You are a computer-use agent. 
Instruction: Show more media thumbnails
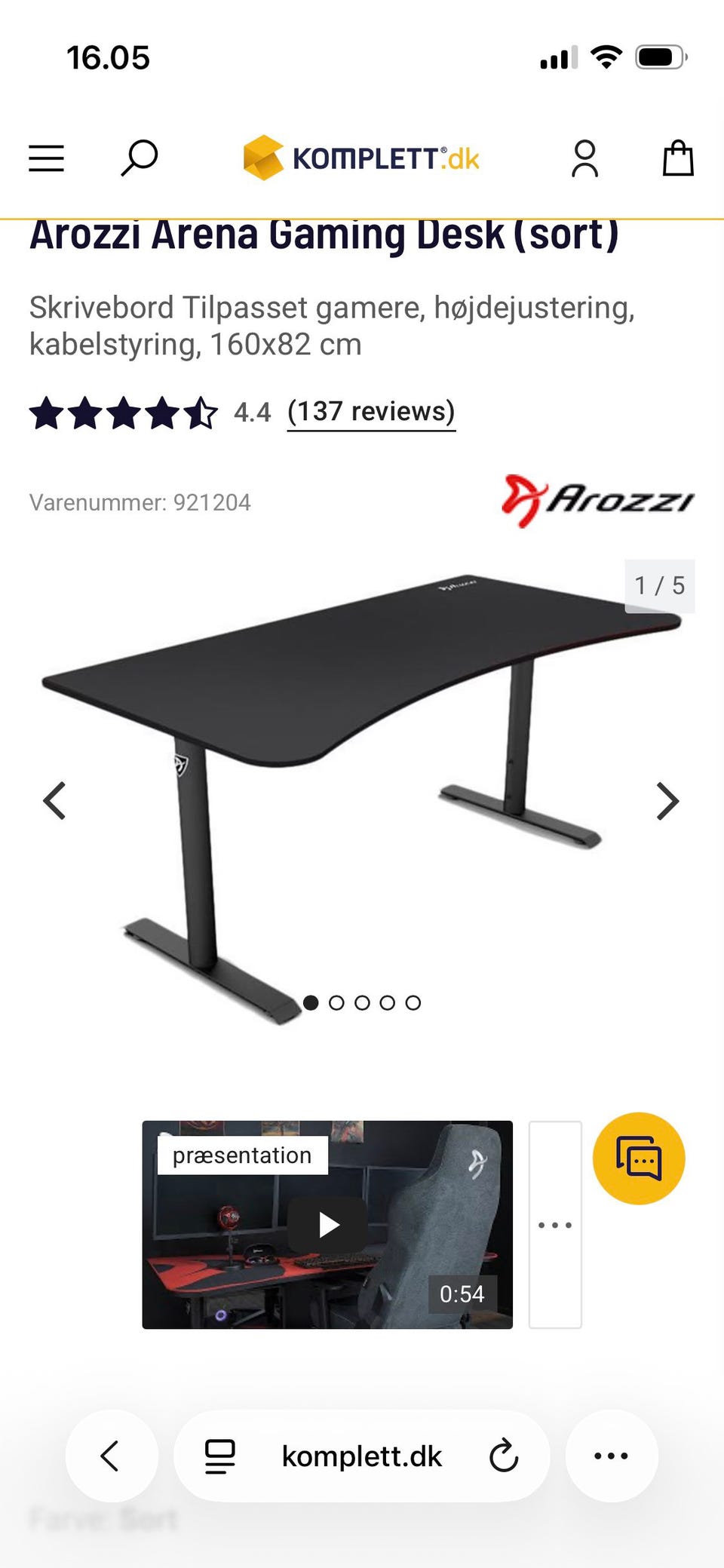[x=555, y=1225]
